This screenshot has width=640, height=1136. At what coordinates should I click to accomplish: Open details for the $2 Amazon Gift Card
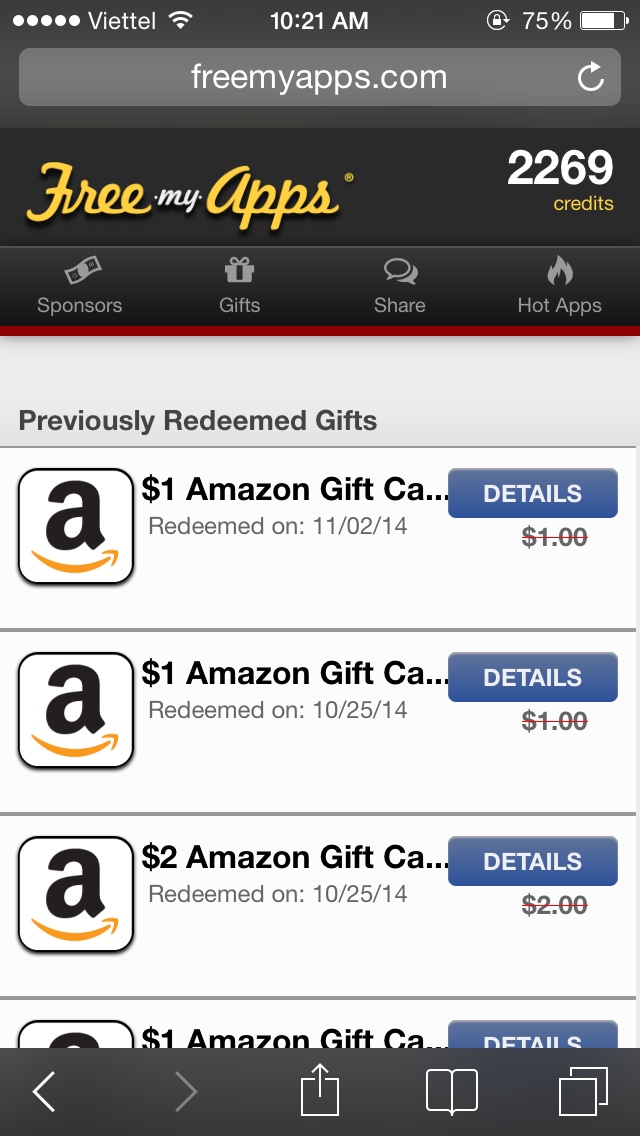coord(532,861)
